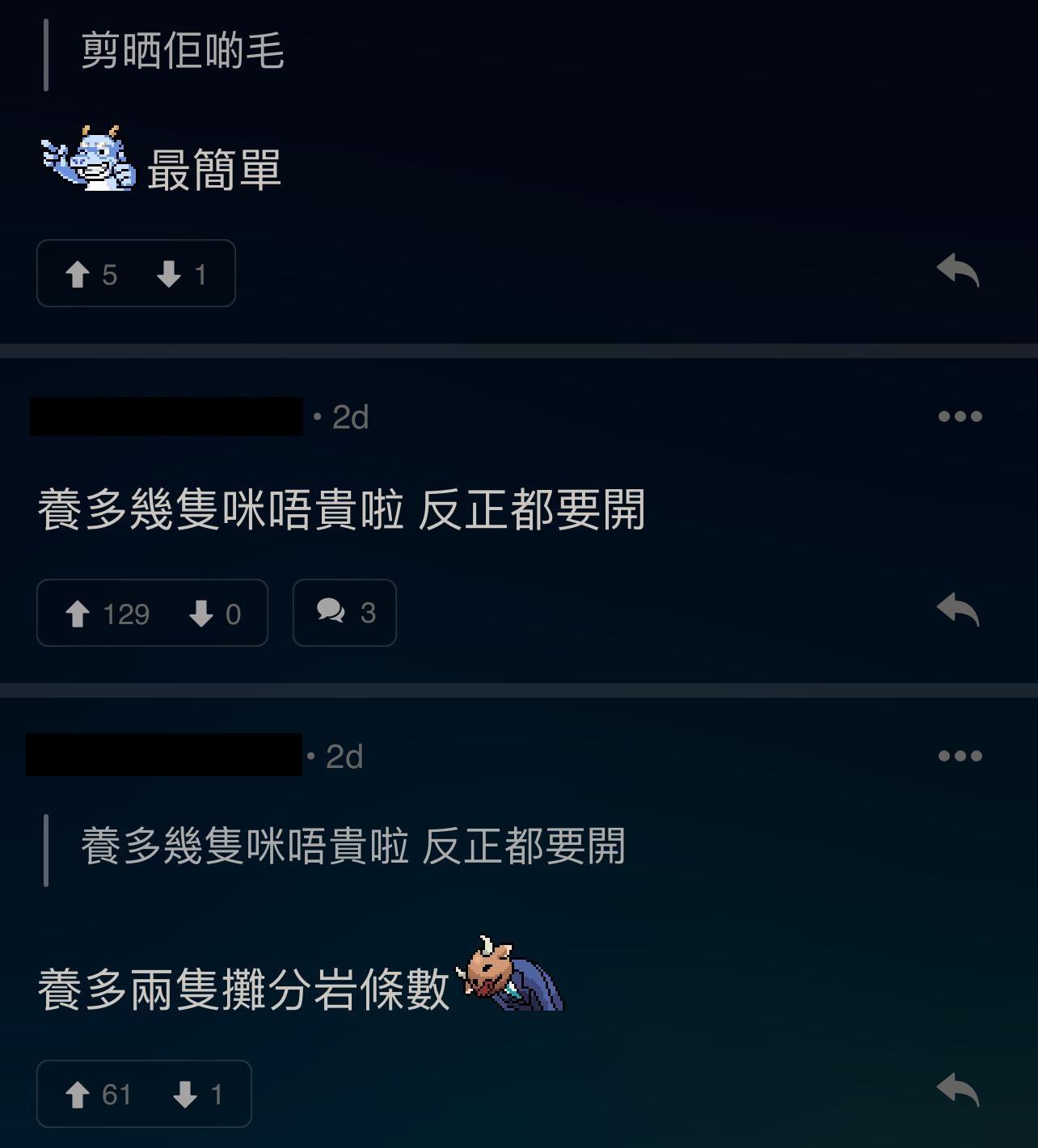View the 3 replies to 養多幾隻咪唔貴啦 comment
This screenshot has width=1038, height=1148.
[344, 613]
